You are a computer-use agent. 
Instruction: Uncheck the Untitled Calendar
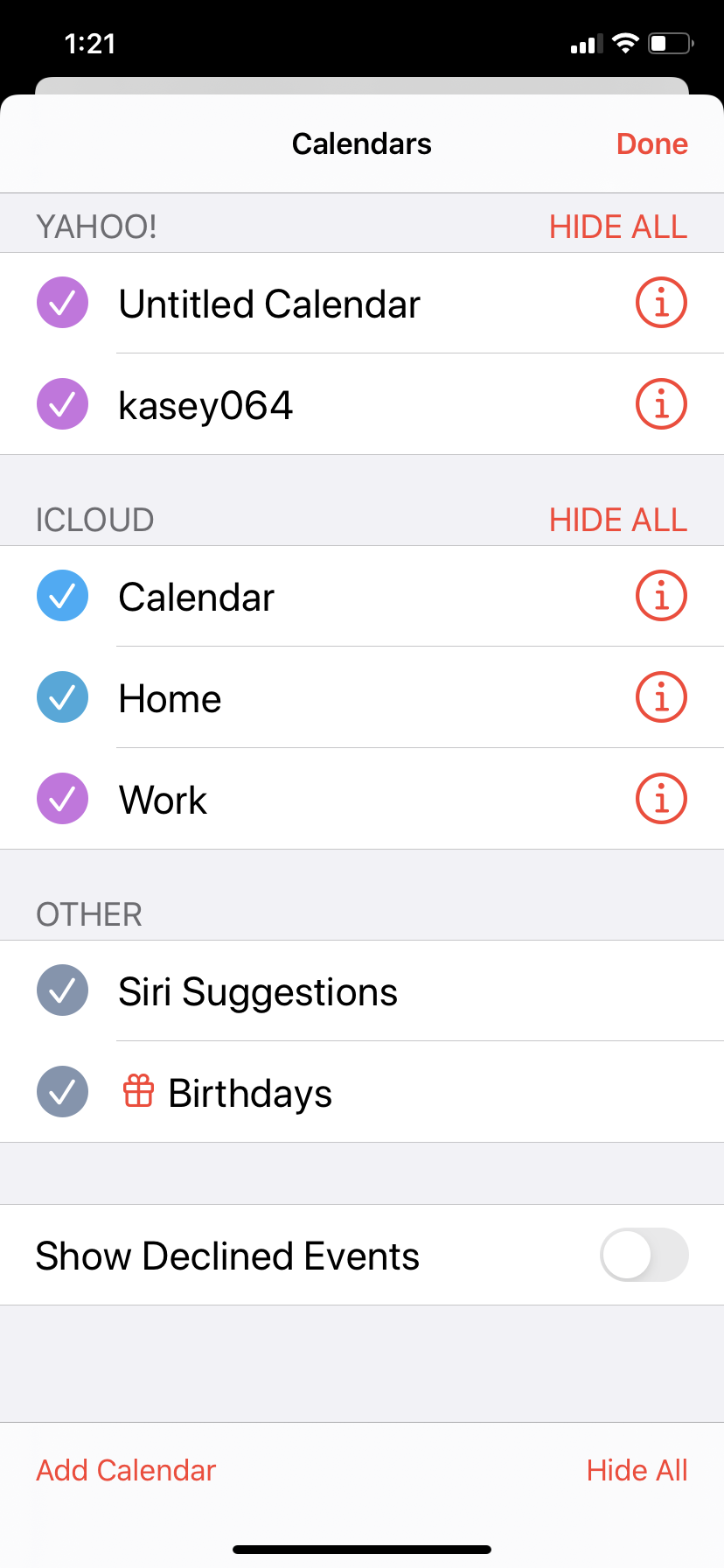click(62, 303)
